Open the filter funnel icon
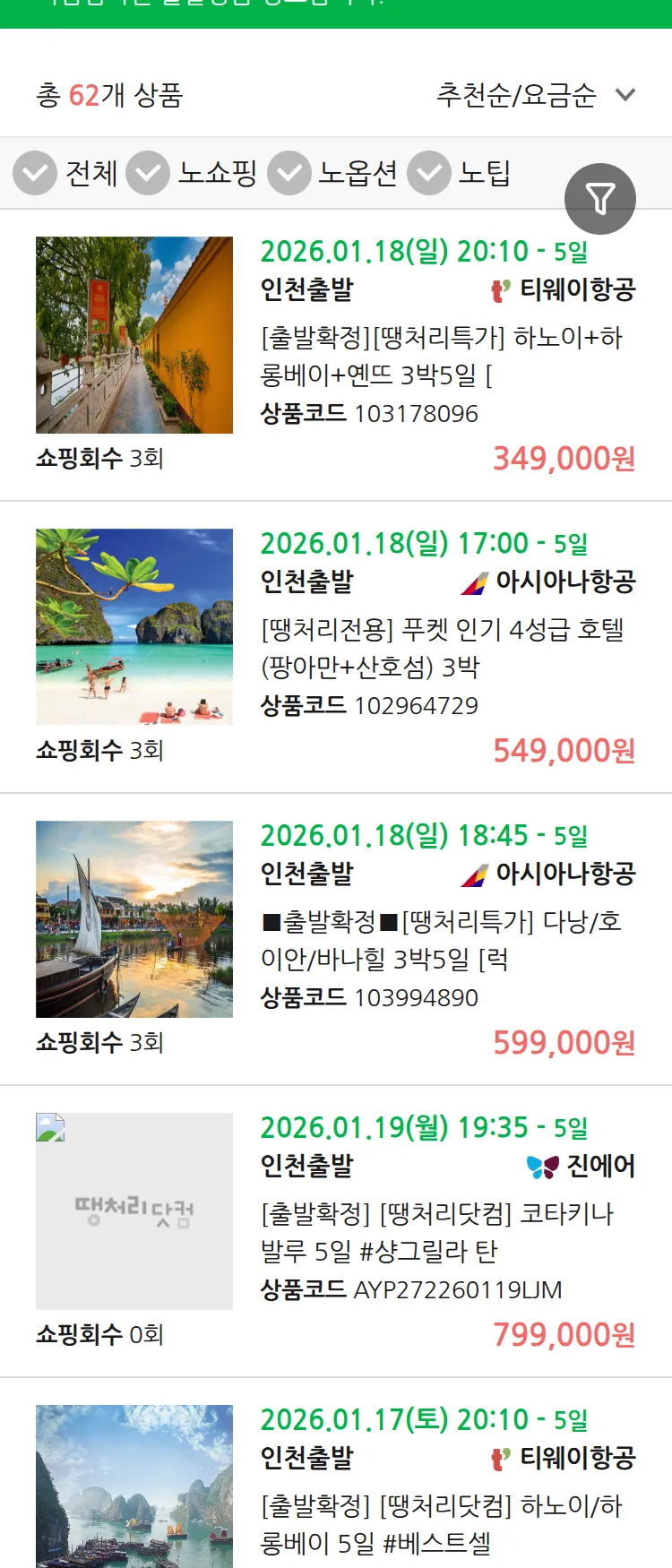 click(x=600, y=198)
